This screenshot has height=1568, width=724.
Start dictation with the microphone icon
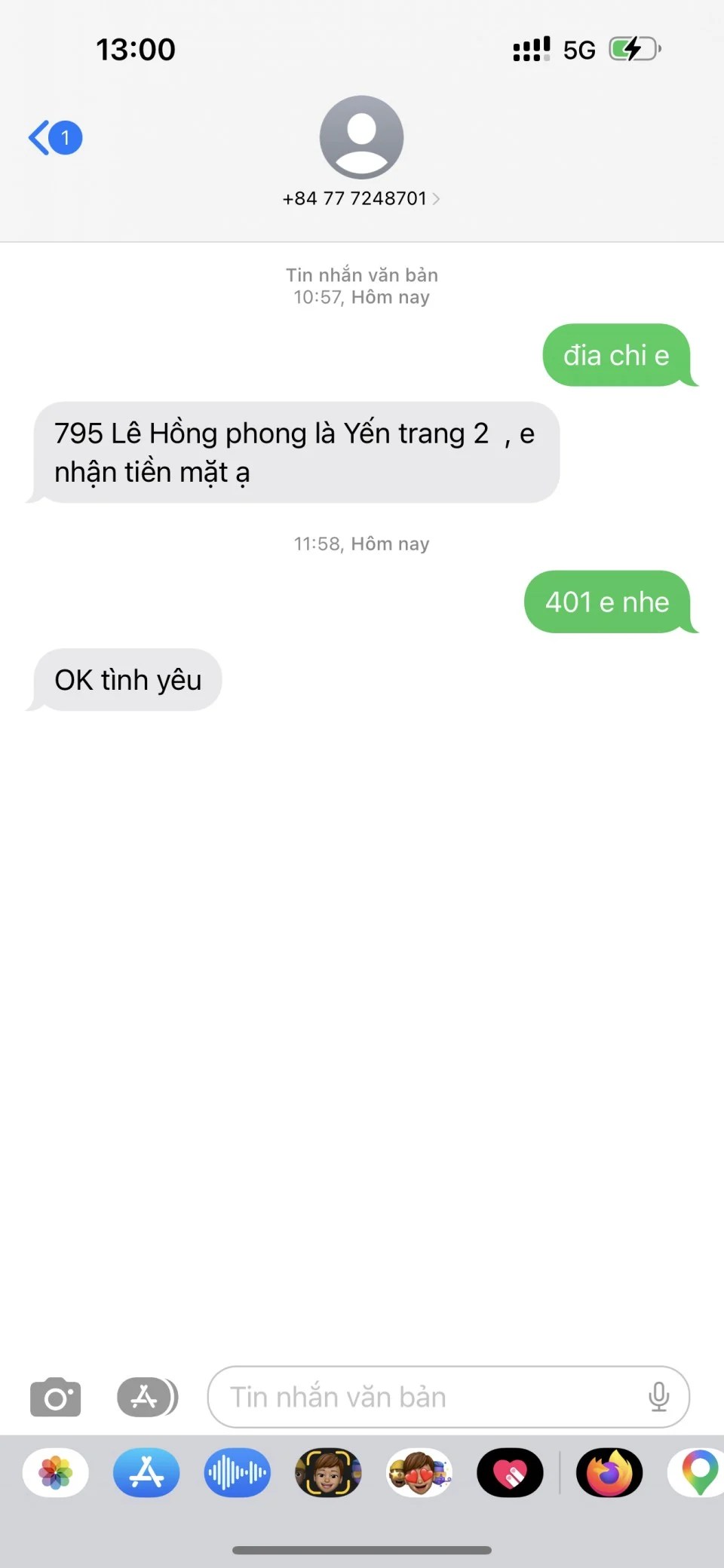pos(658,1398)
